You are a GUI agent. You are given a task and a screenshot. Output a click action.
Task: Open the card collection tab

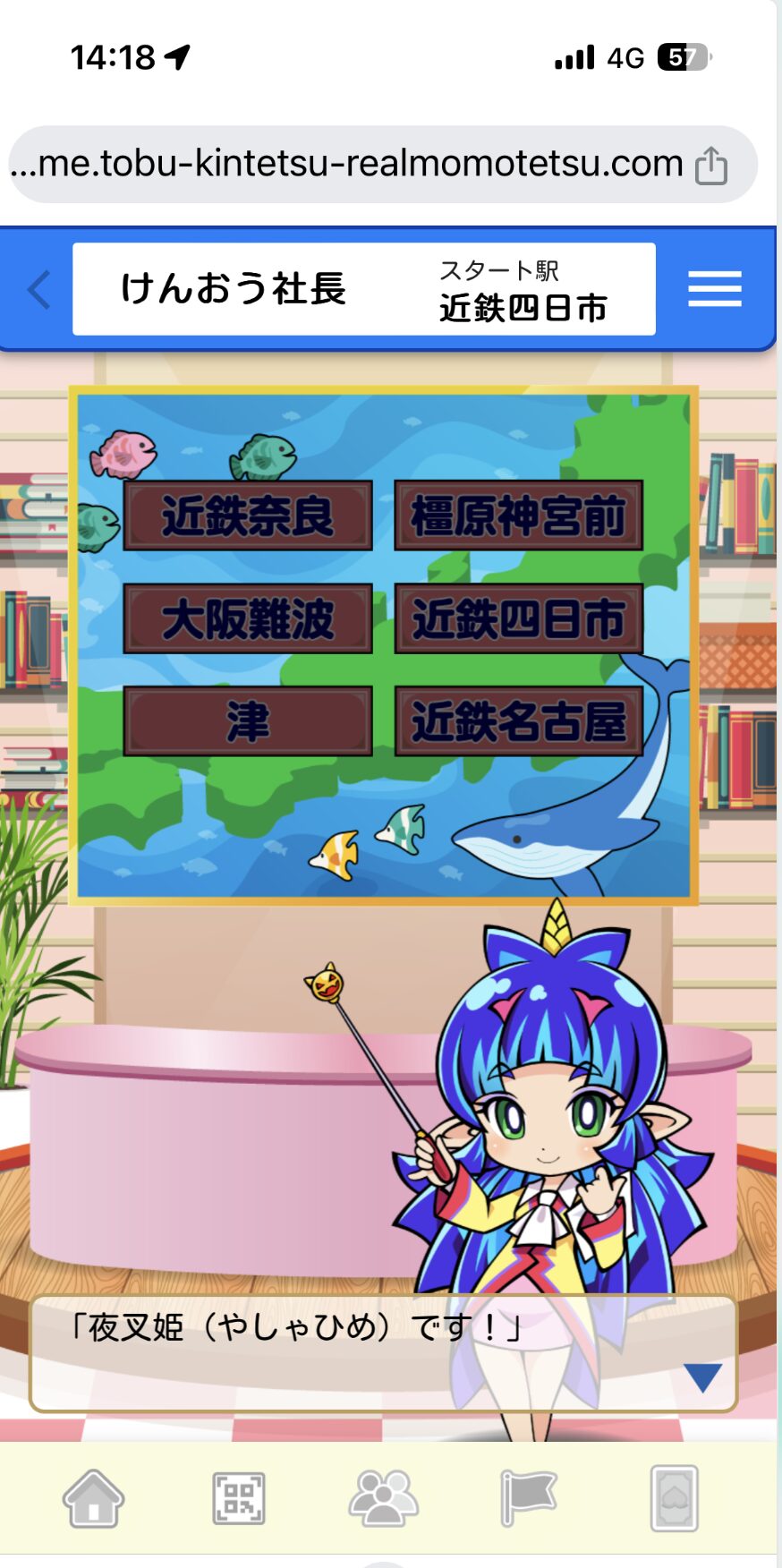[x=674, y=1498]
